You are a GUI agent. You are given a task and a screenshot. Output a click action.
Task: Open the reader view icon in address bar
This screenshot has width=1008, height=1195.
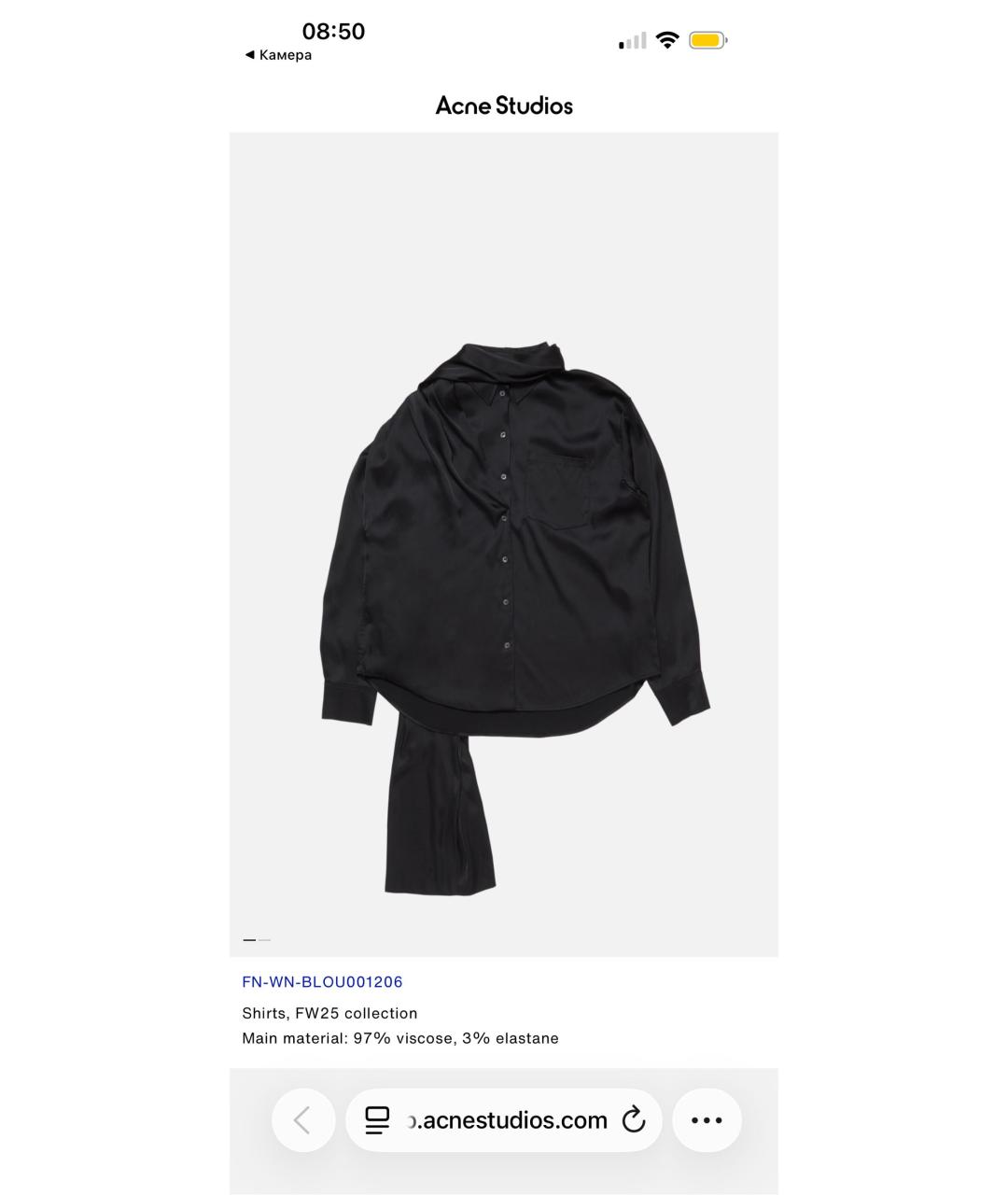click(377, 1119)
